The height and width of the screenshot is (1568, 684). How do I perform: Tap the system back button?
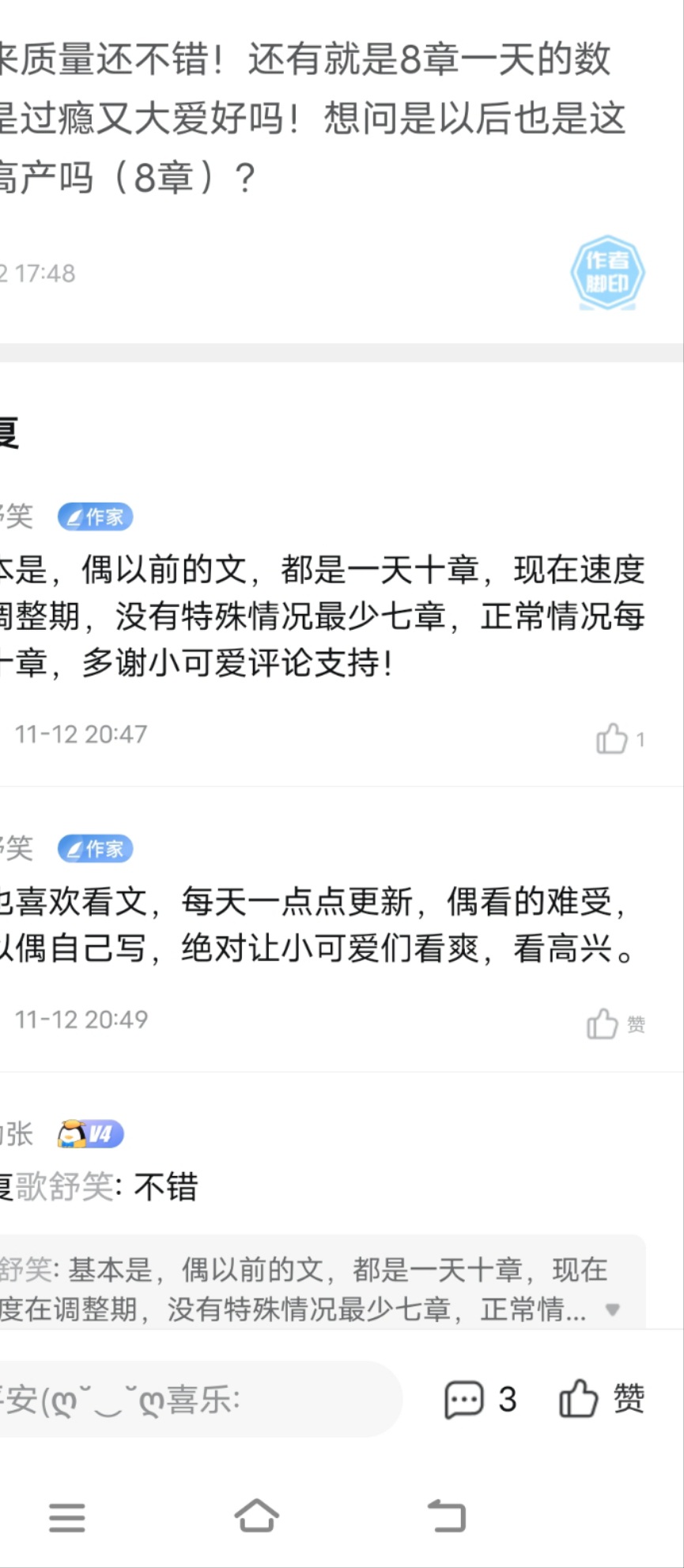coord(447,1516)
